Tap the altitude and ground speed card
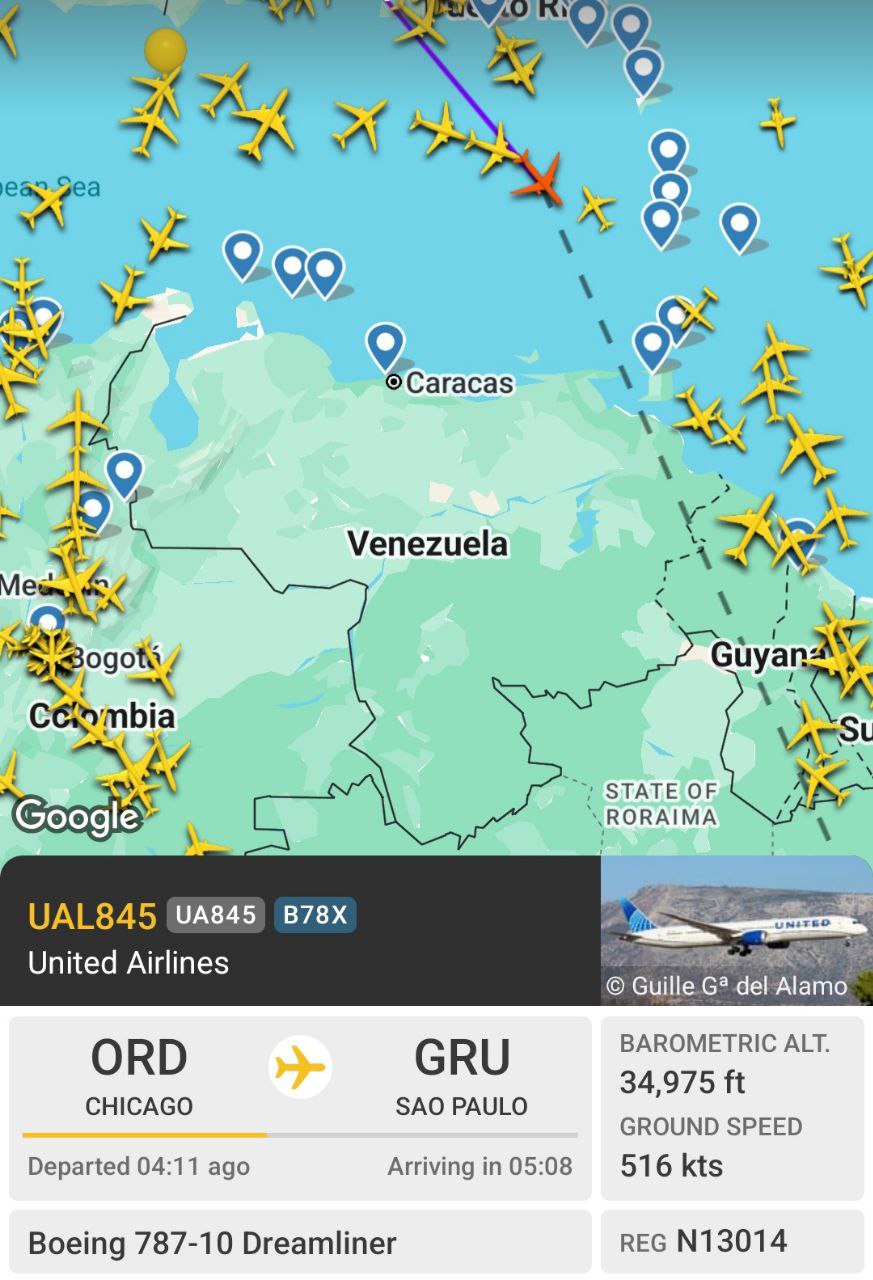Screen dimensions: 873x1280 [x=732, y=1107]
